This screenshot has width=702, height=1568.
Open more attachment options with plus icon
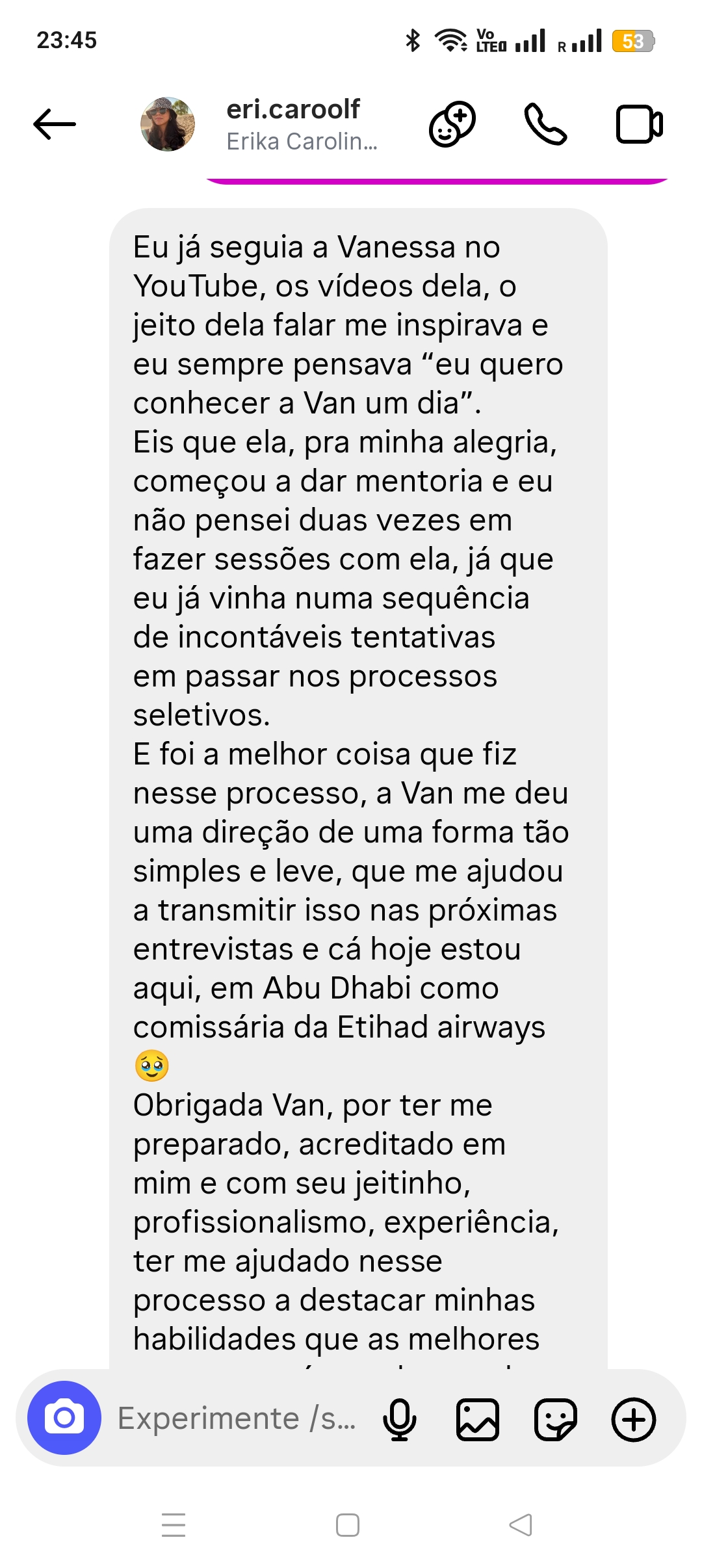click(x=634, y=1420)
